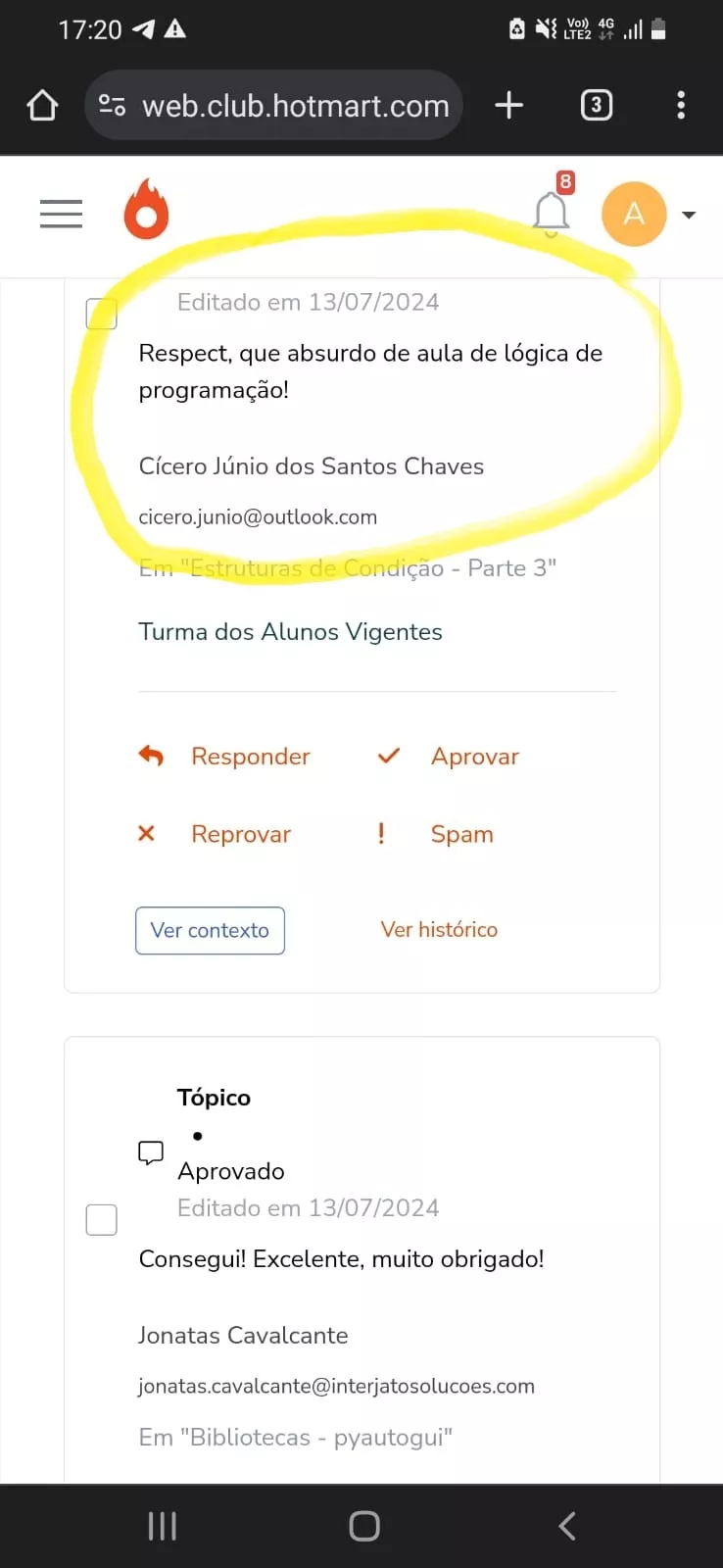Open the account avatar dropdown
Screen dimensions: 723x1568
[x=649, y=214]
